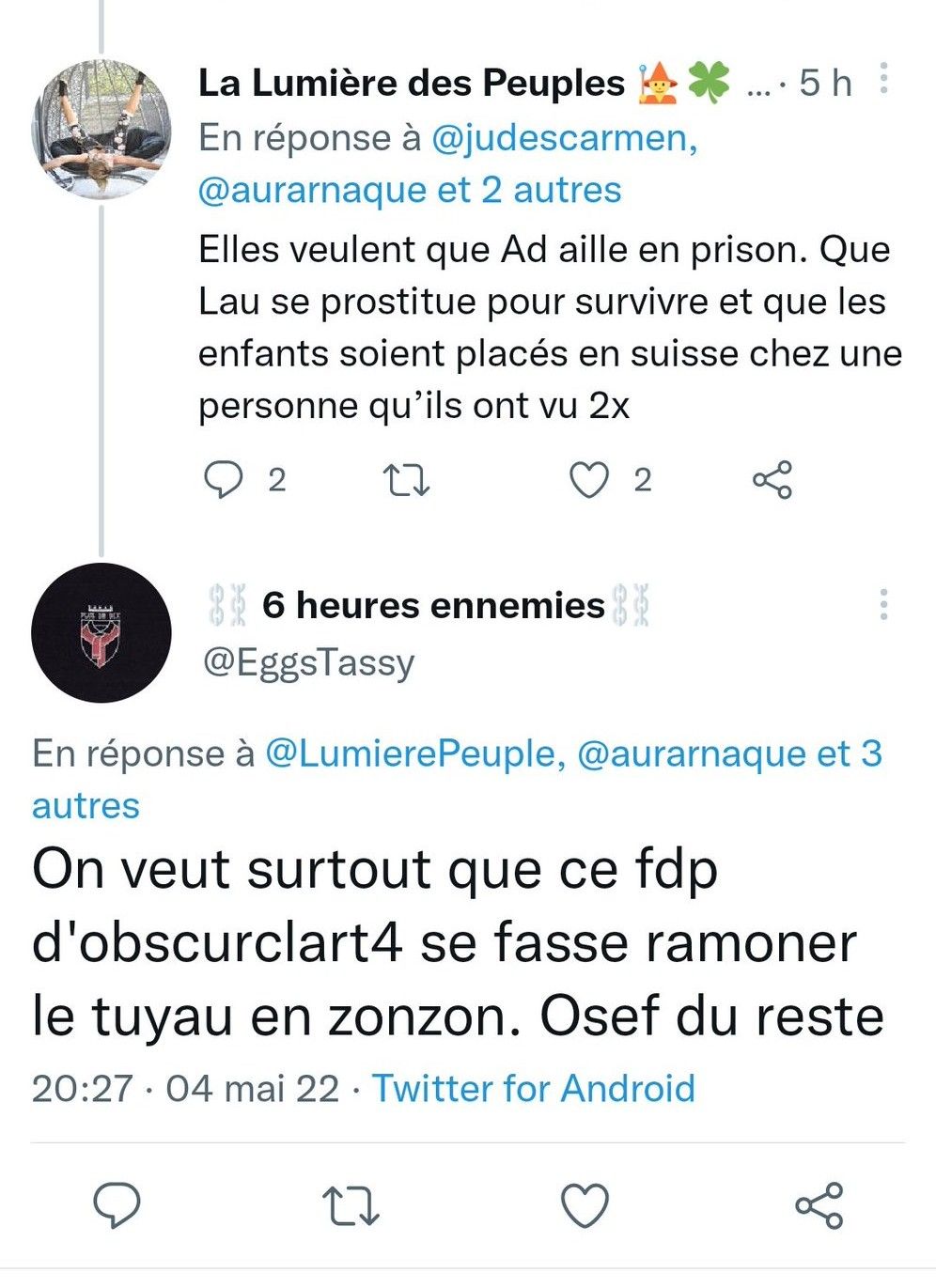Viewport: 936px width, 1288px height.
Task: Tap the Twitter for Android source link
Action: 534,1088
